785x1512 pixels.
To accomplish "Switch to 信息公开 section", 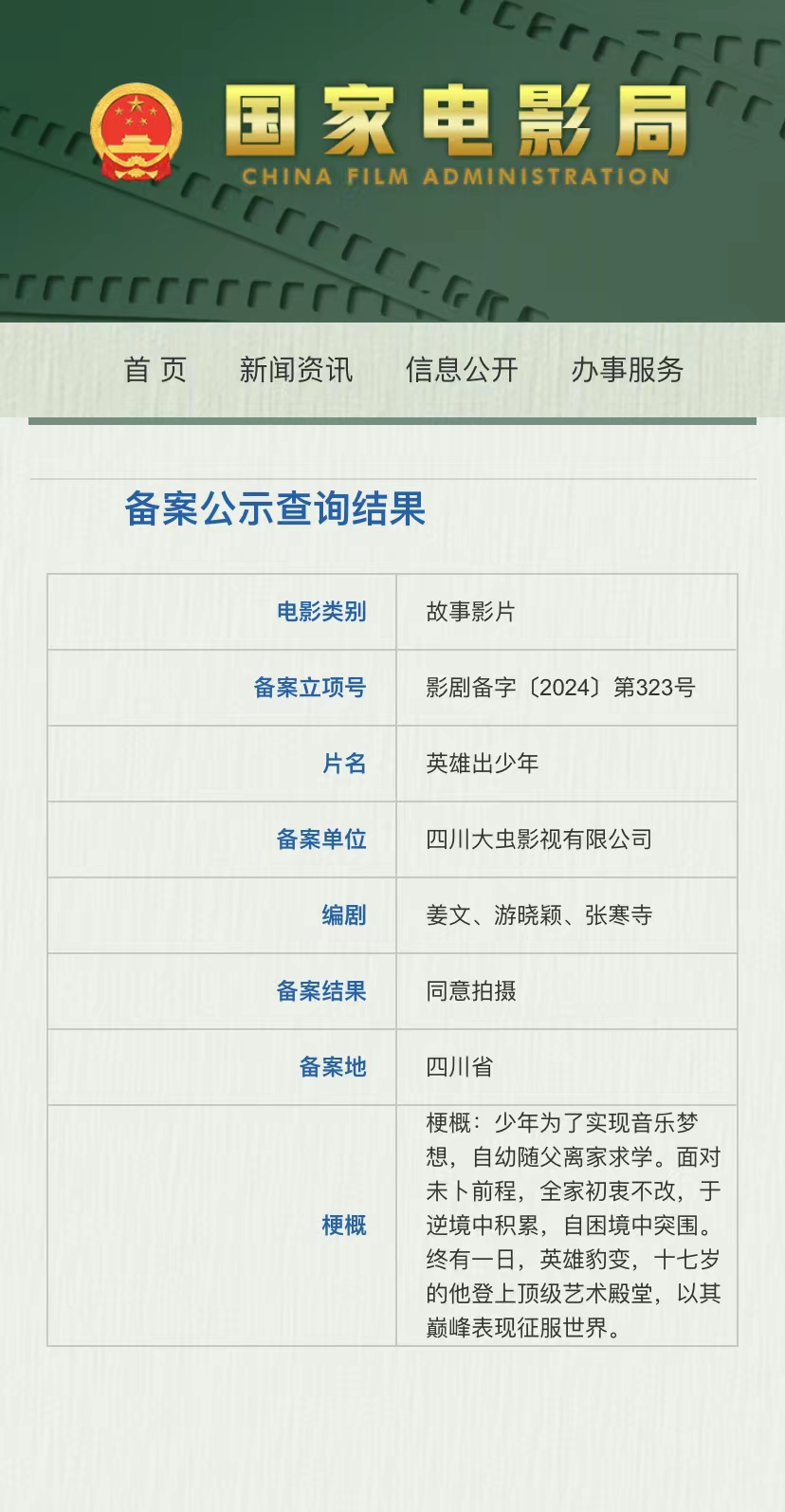I will [462, 370].
